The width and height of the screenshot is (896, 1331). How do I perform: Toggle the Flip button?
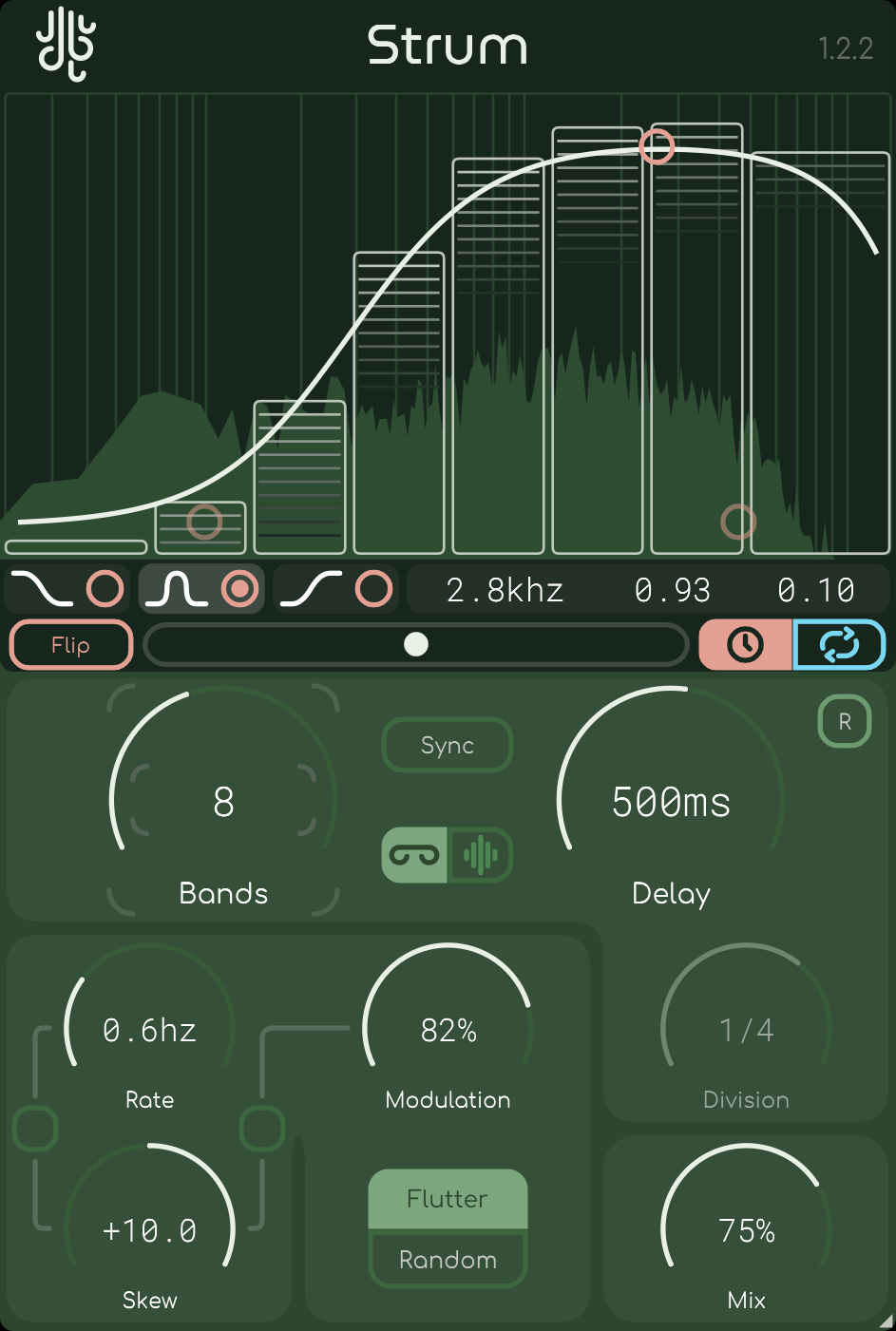pyautogui.click(x=70, y=645)
